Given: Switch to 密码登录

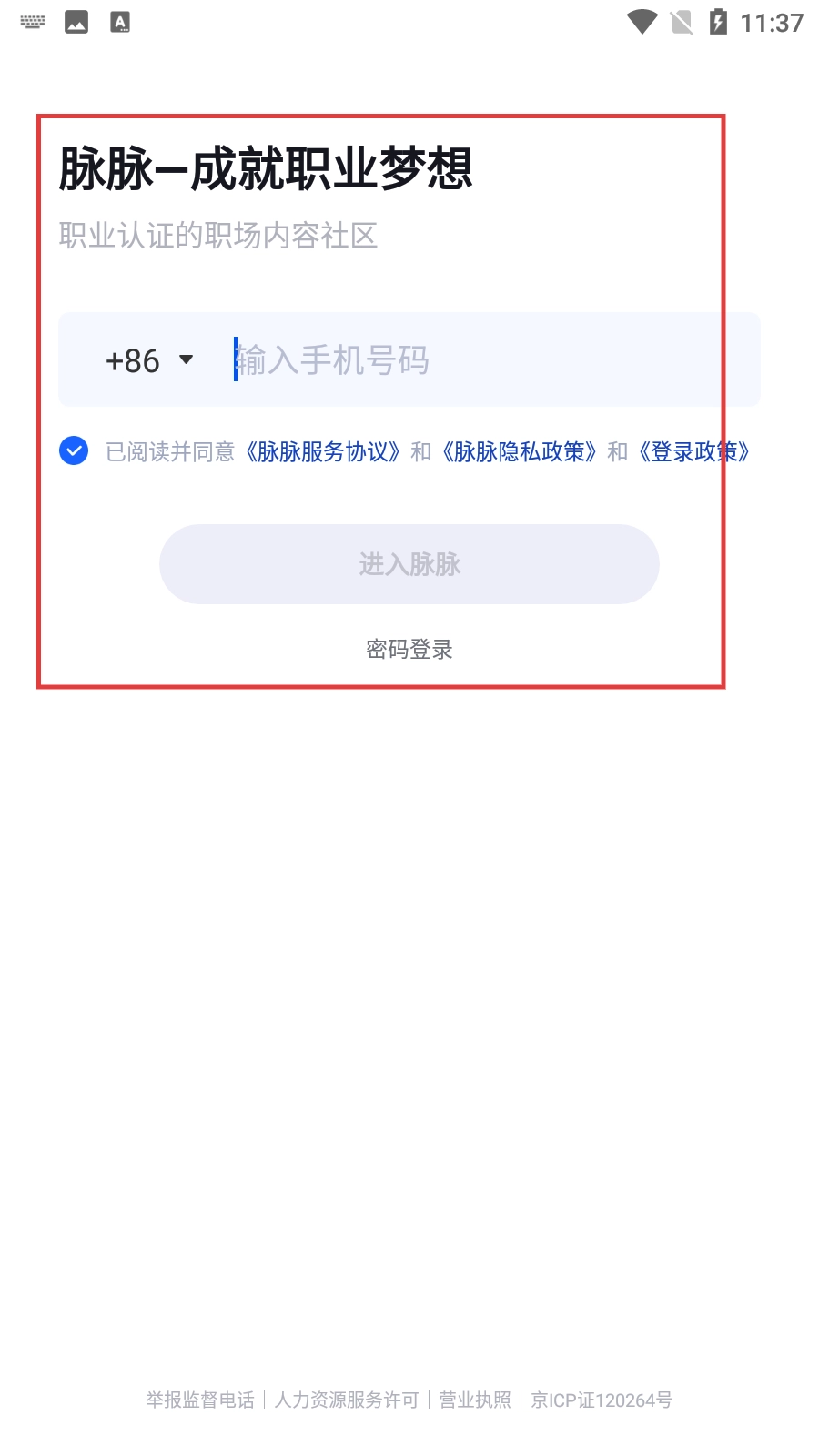Looking at the screenshot, I should click(409, 649).
